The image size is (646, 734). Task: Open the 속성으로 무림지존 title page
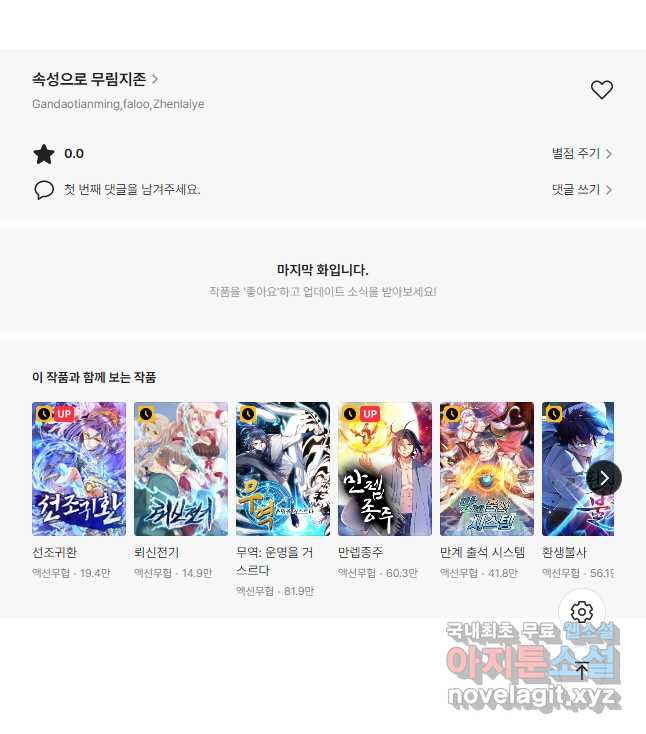95,78
